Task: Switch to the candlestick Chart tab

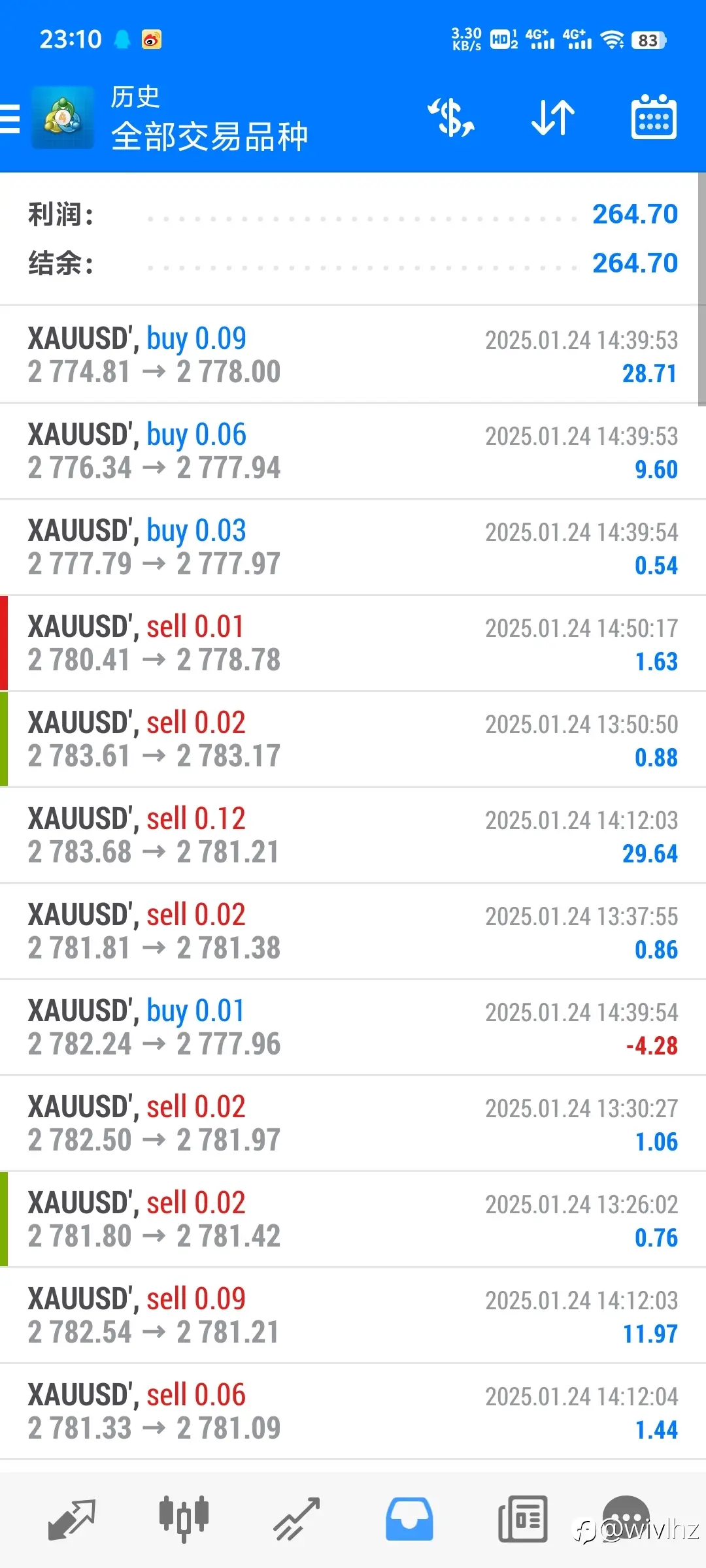Action: tap(184, 1519)
